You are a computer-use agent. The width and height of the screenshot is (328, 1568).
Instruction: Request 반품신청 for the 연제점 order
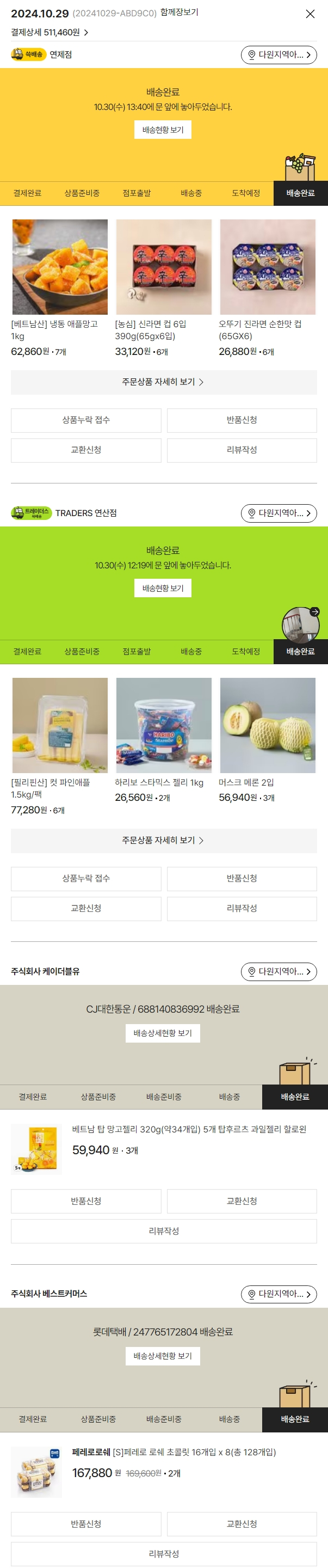point(242,420)
